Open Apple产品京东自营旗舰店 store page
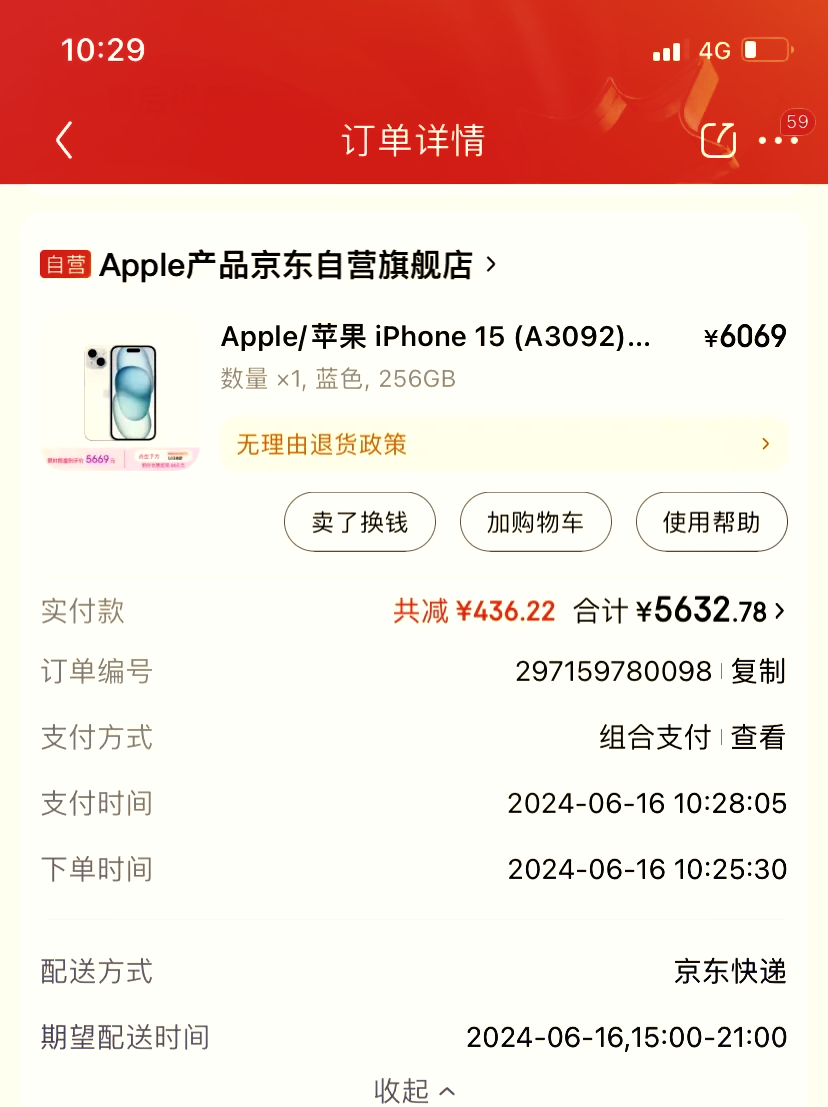 coord(290,264)
